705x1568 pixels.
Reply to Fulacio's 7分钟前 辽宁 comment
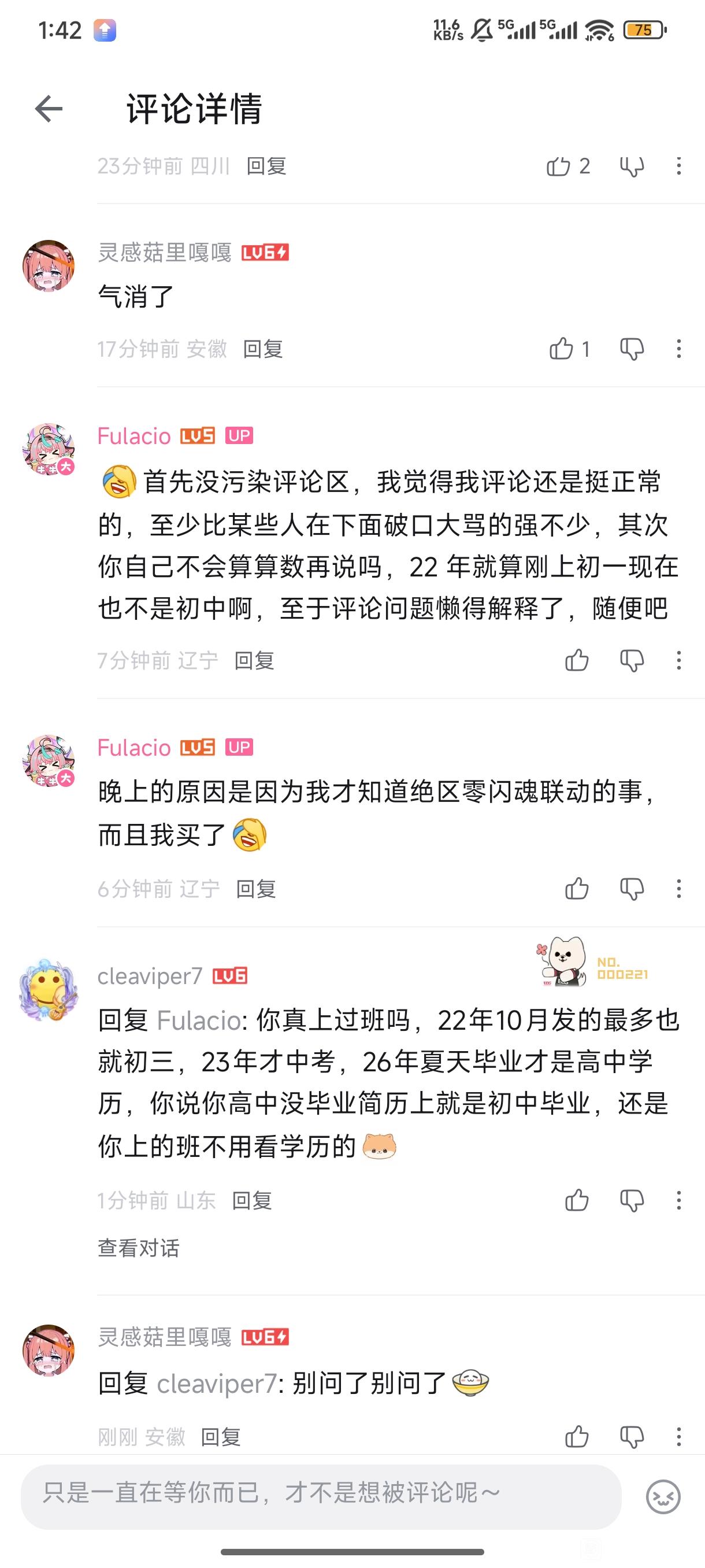254,660
